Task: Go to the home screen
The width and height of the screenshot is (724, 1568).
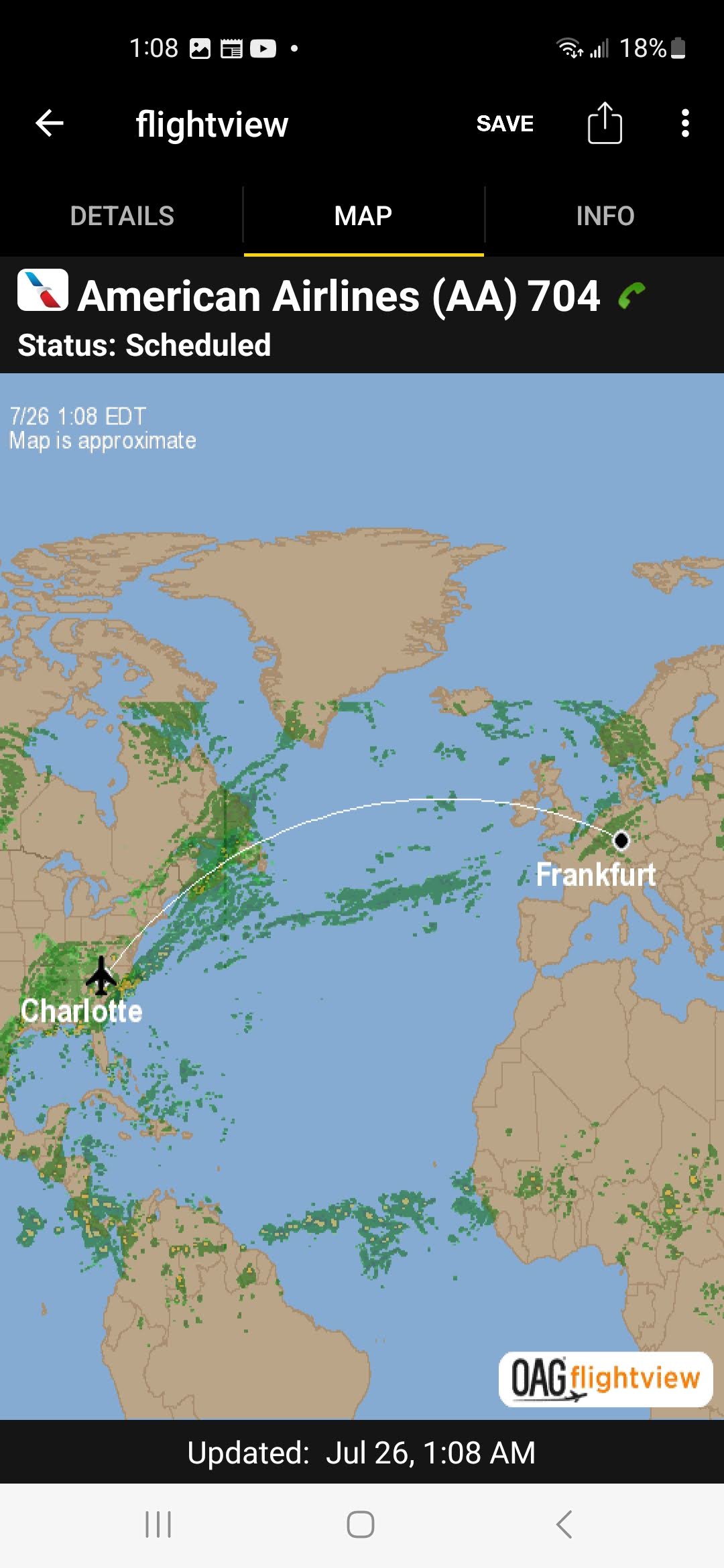Action: click(x=361, y=1524)
